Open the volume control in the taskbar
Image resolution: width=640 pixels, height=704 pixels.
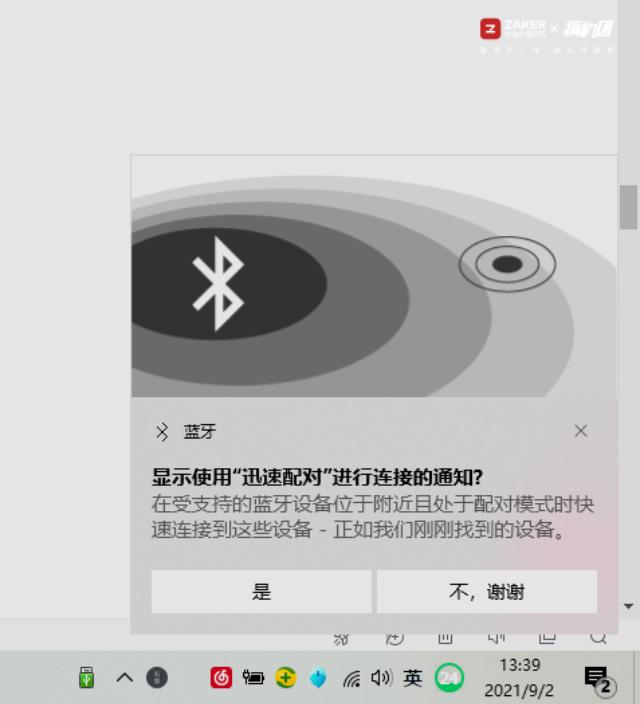(381, 678)
